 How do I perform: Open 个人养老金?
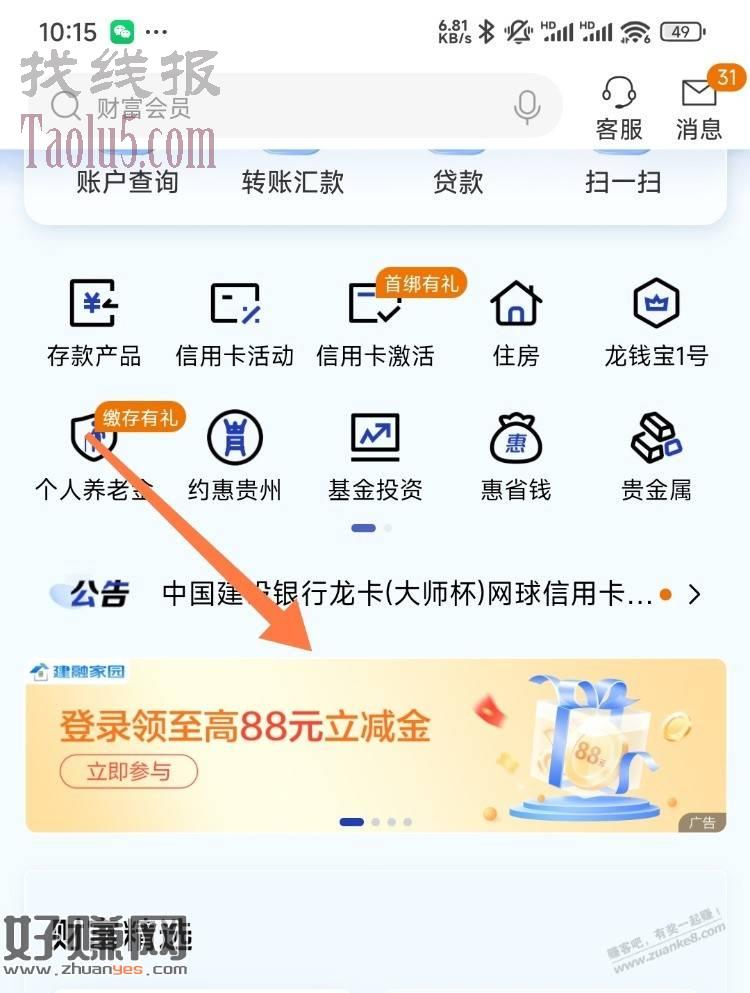(94, 456)
